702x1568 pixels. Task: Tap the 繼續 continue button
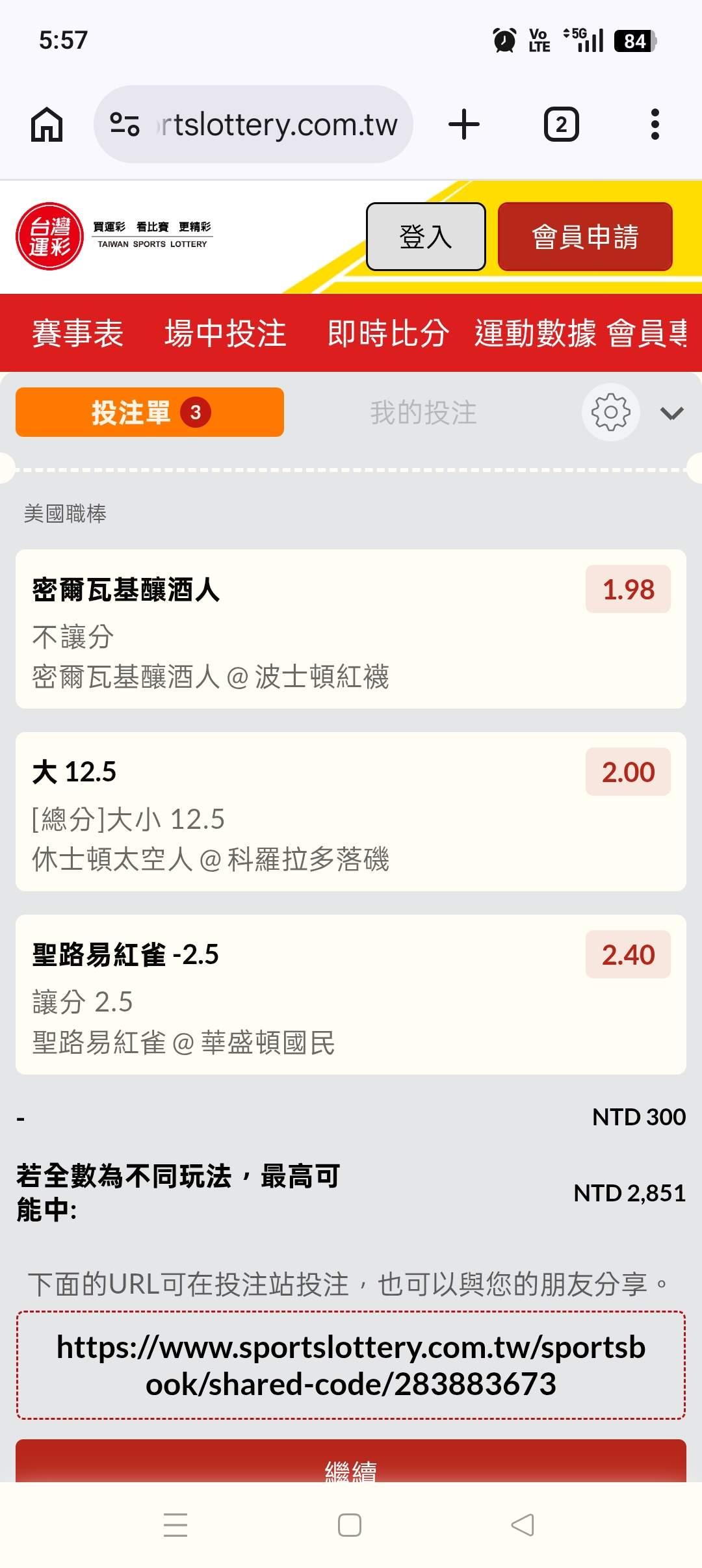coord(351,1467)
